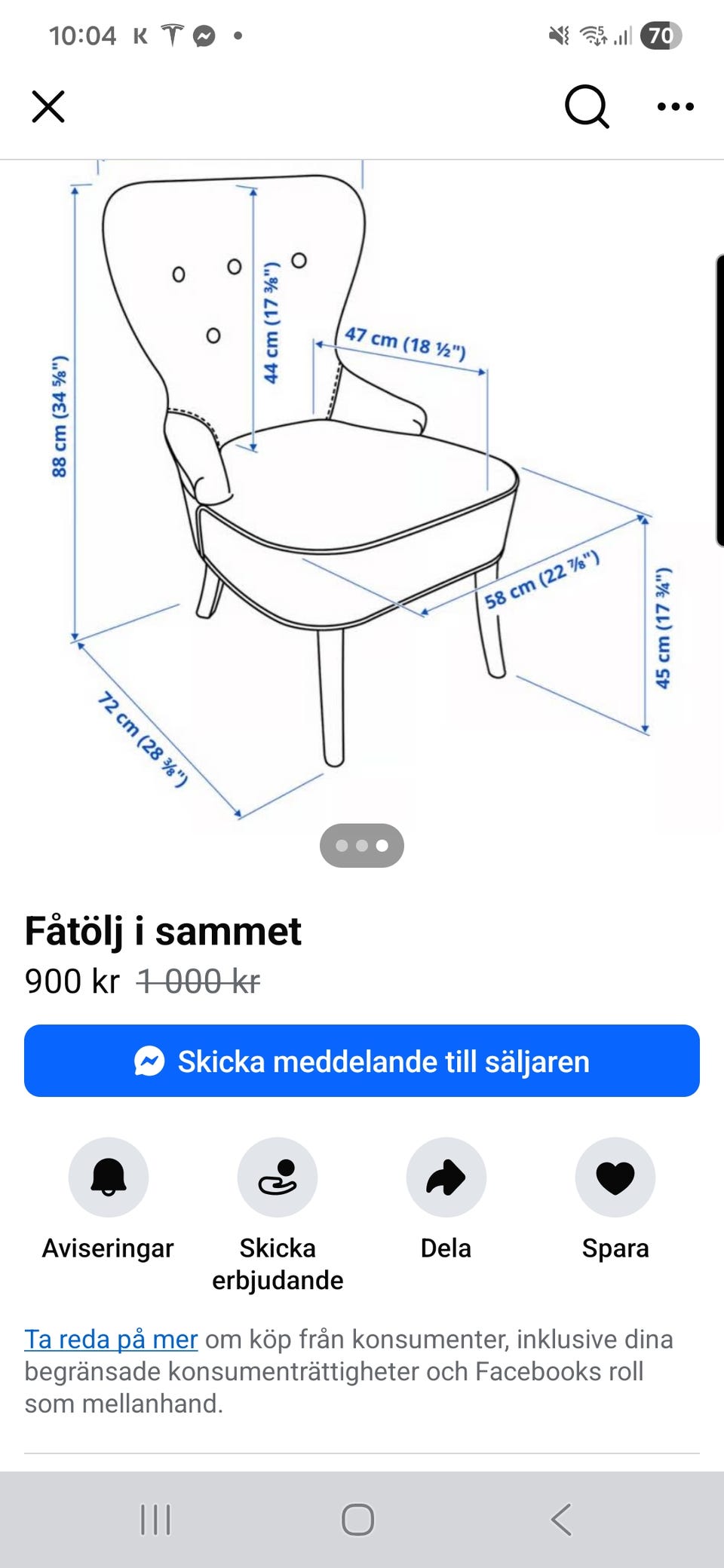Tap the battery indicator showing 70
Image resolution: width=724 pixels, height=1568 pixels.
(660, 35)
